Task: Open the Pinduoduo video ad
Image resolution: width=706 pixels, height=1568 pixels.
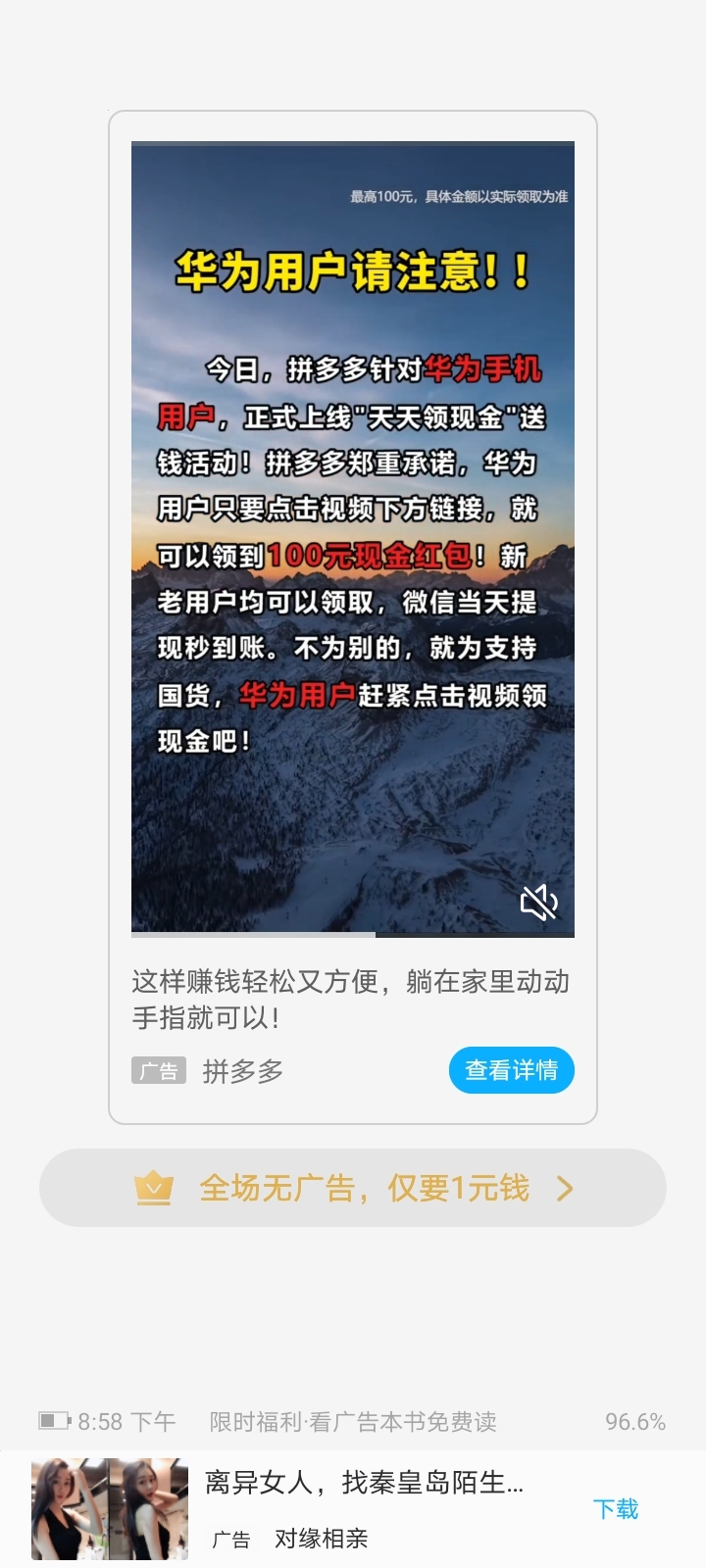Action: [x=353, y=539]
